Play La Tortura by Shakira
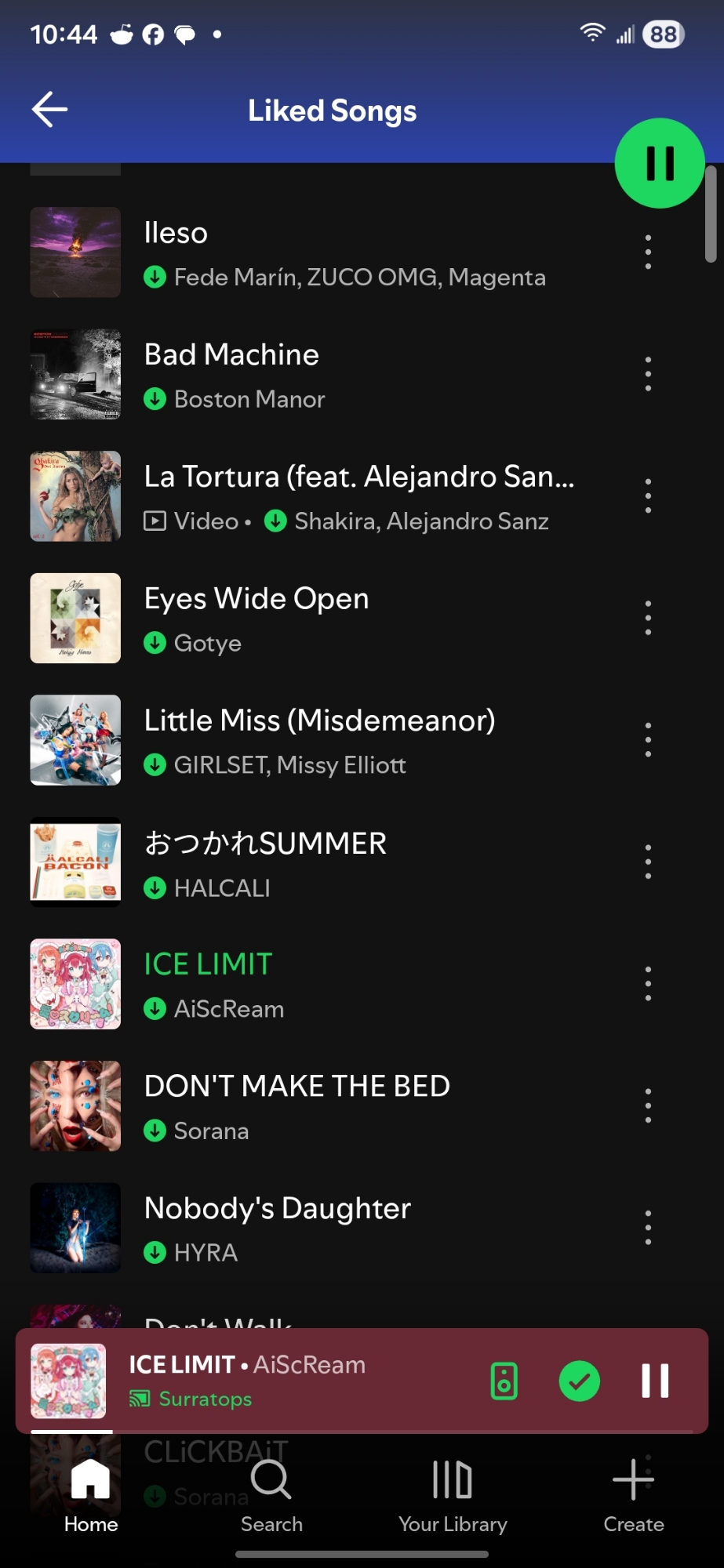This screenshot has width=724, height=1568. [x=345, y=496]
